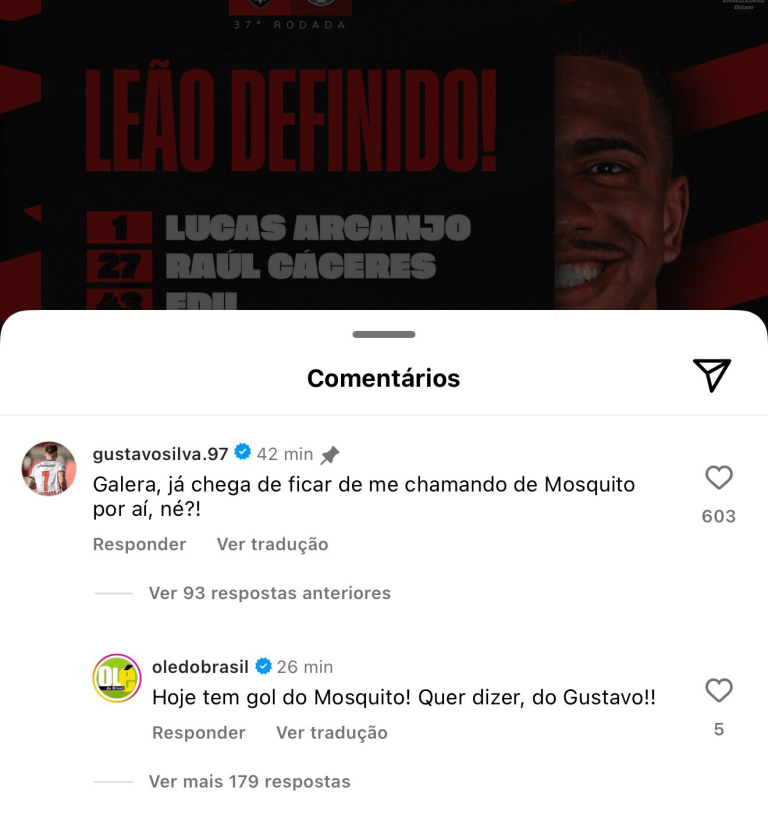Show 179 more replies
The width and height of the screenshot is (768, 816).
[x=249, y=781]
